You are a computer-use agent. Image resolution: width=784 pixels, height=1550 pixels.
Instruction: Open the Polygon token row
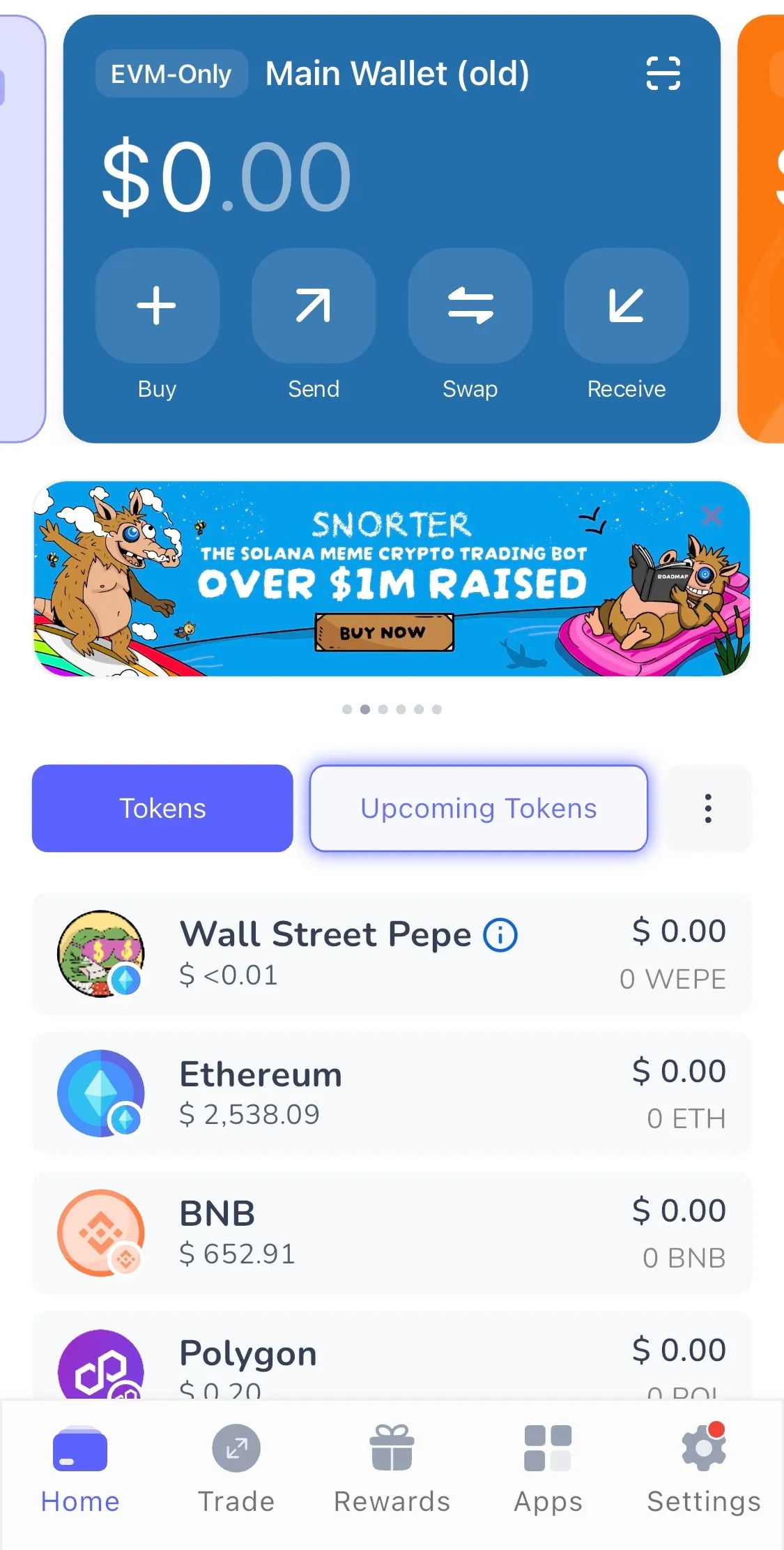pos(390,1360)
